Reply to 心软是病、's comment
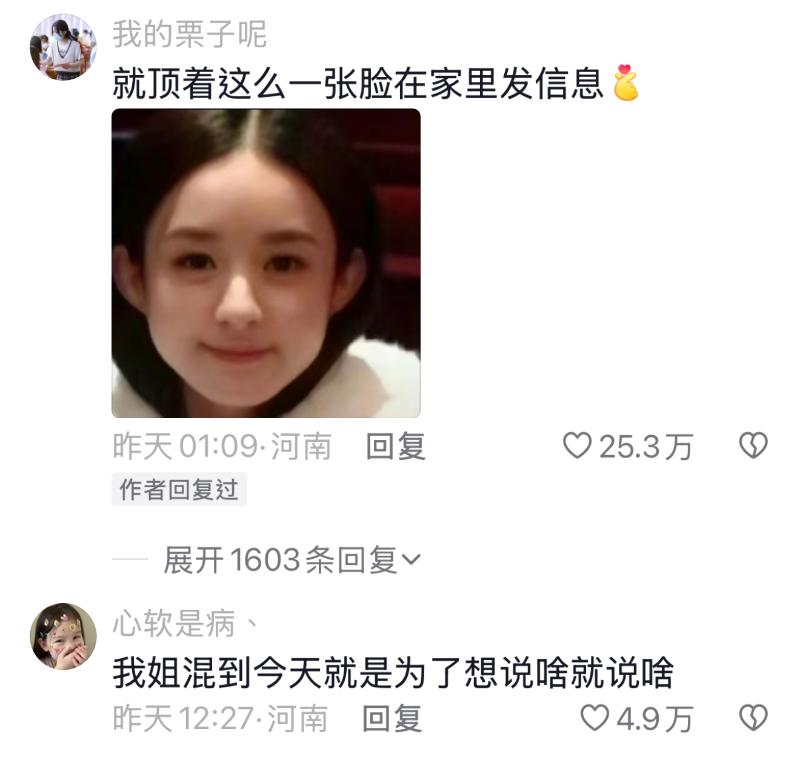The width and height of the screenshot is (800, 760). click(x=391, y=717)
